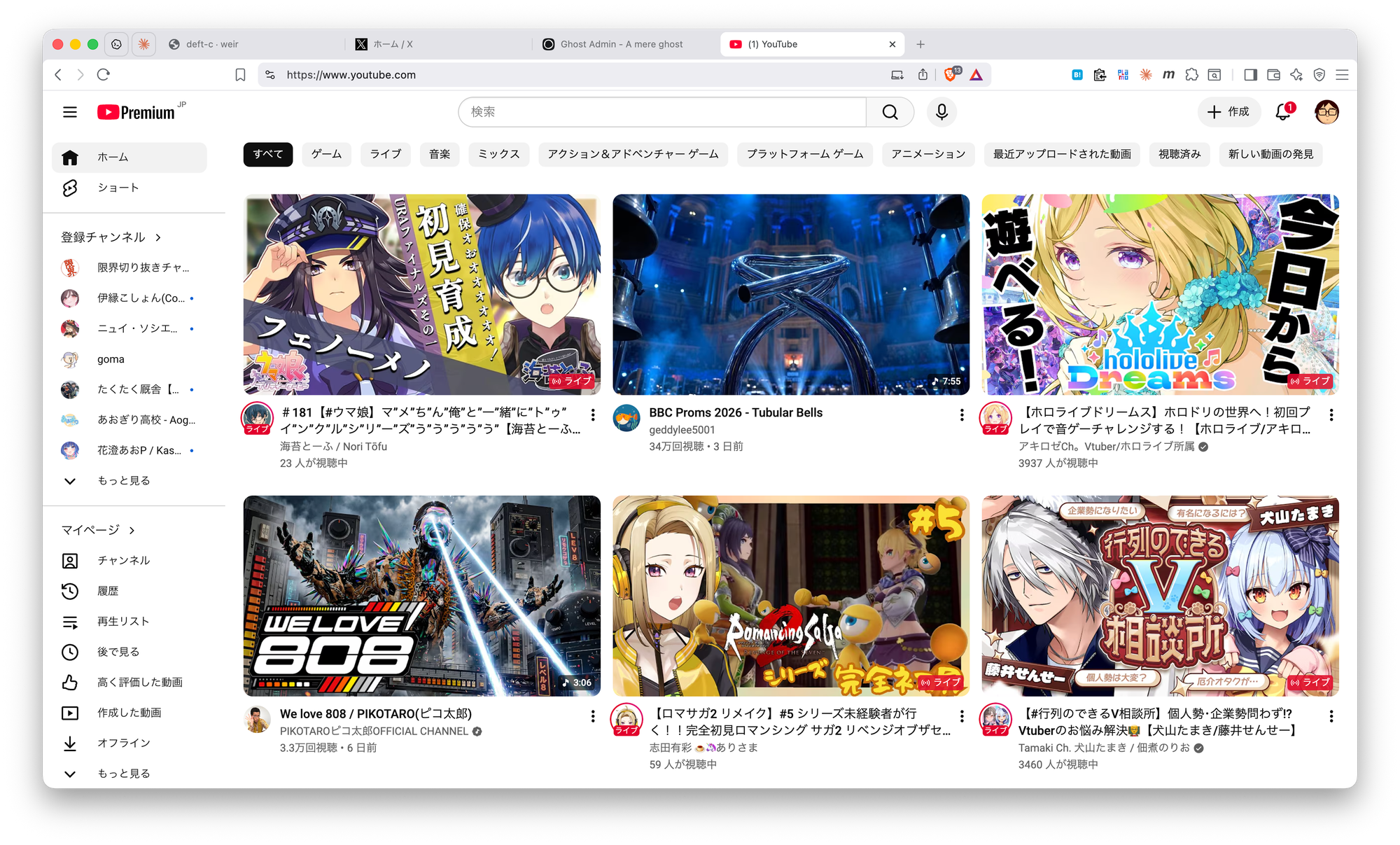Filter by アニメーション chip
Viewport: 1400px width, 845px height.
coord(928,154)
